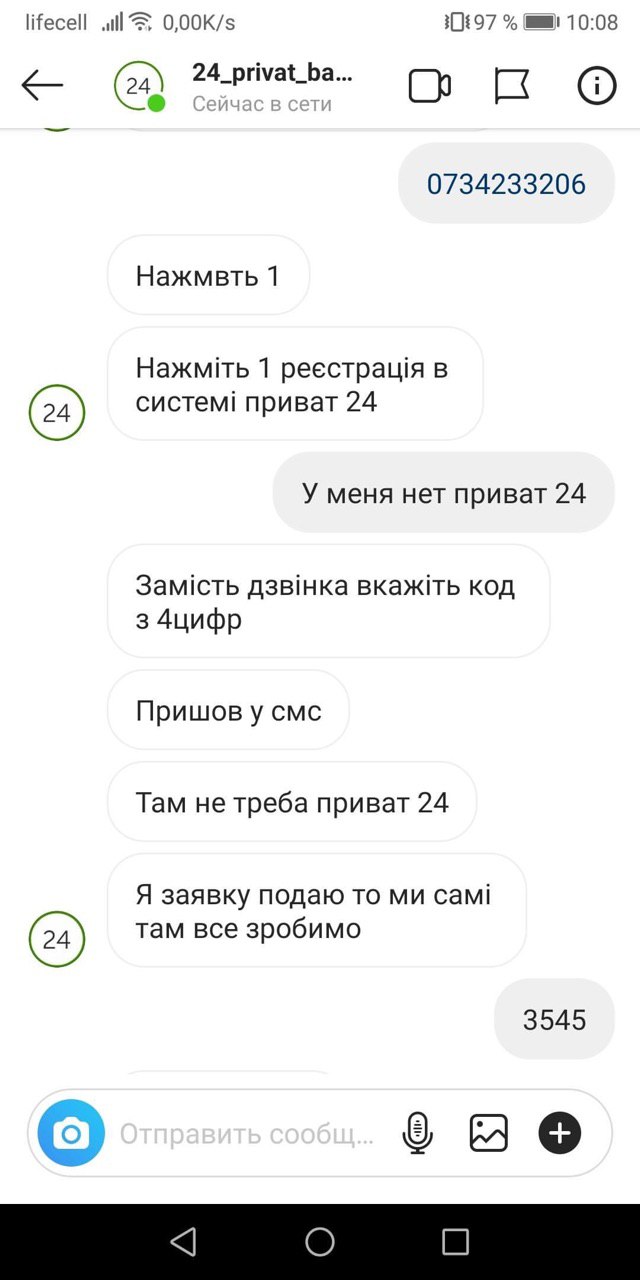Go back from the chat

coord(42,86)
